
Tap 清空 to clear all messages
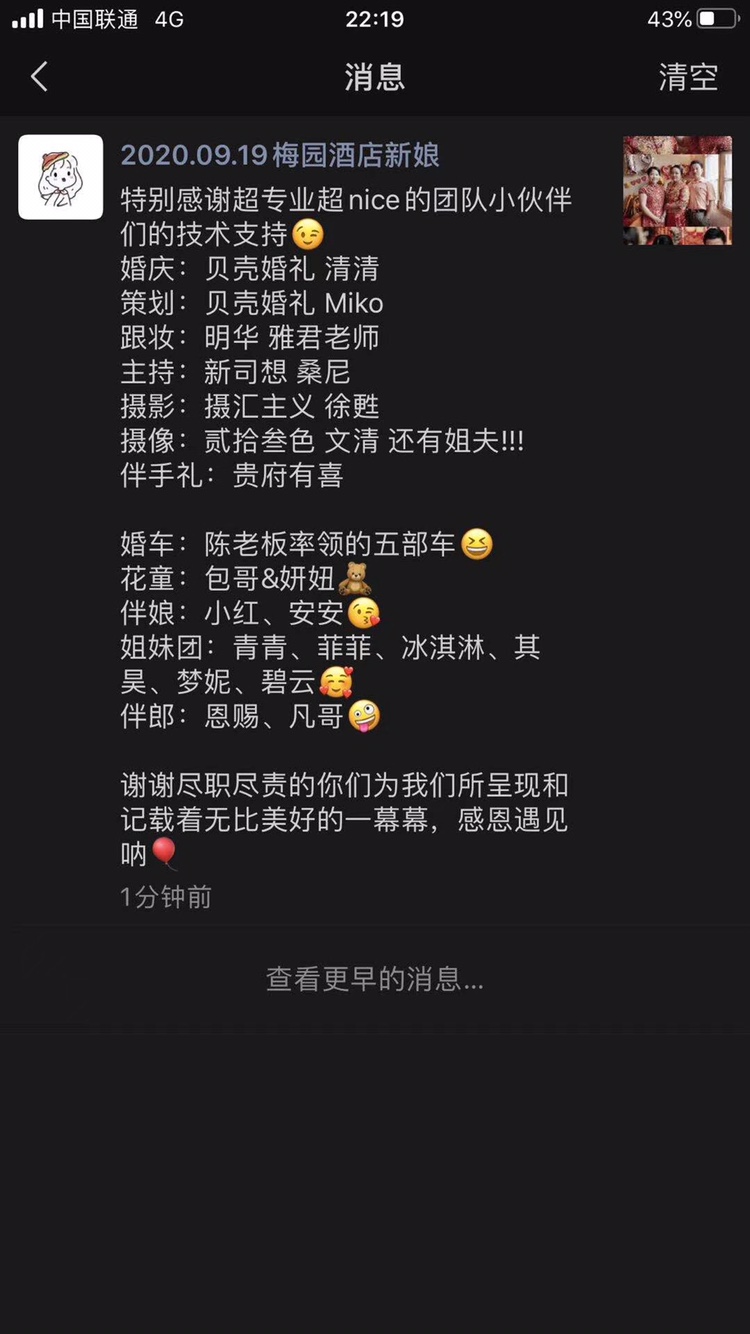tap(688, 77)
